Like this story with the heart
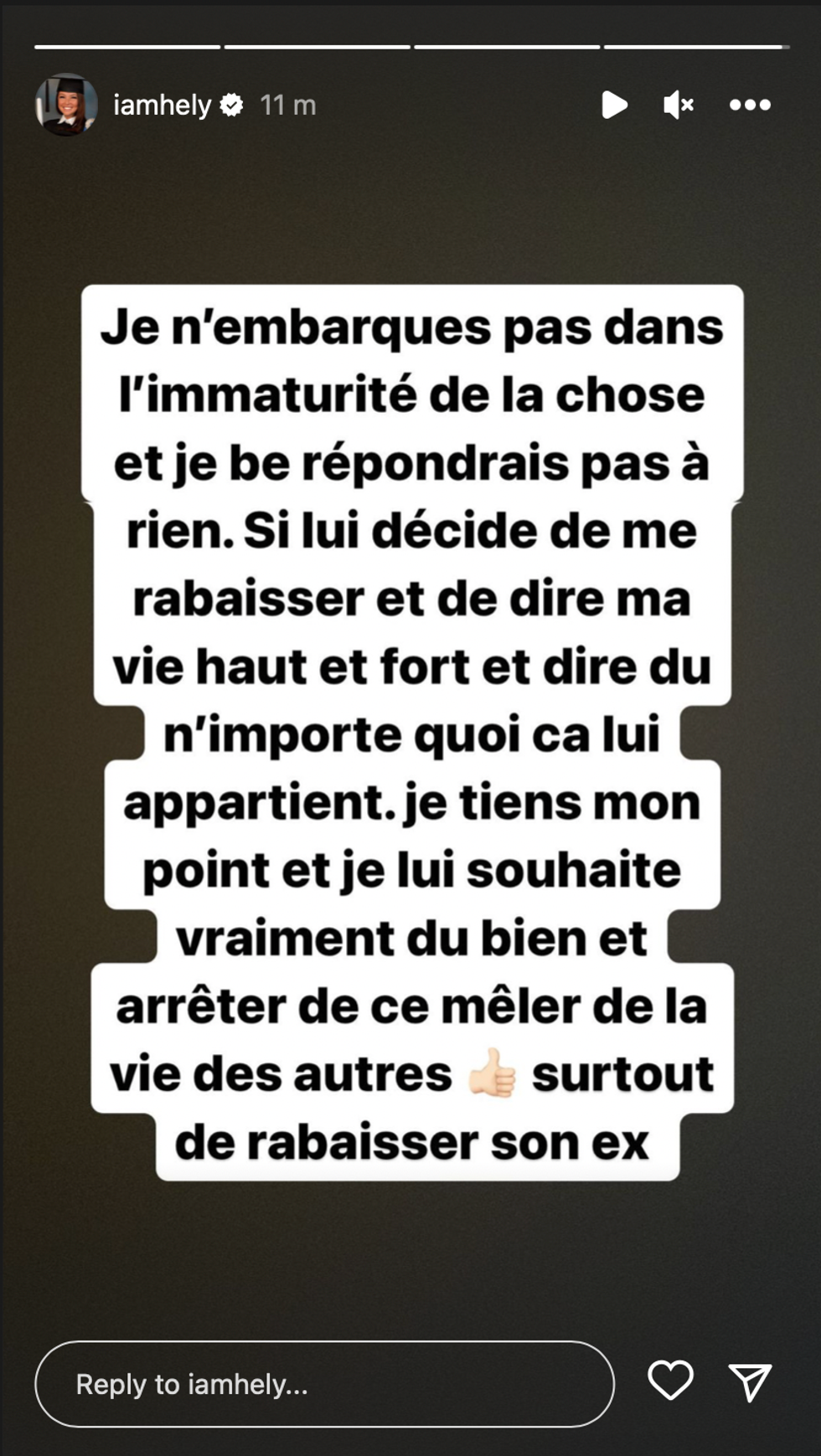The image size is (821, 1456). pos(670,1380)
